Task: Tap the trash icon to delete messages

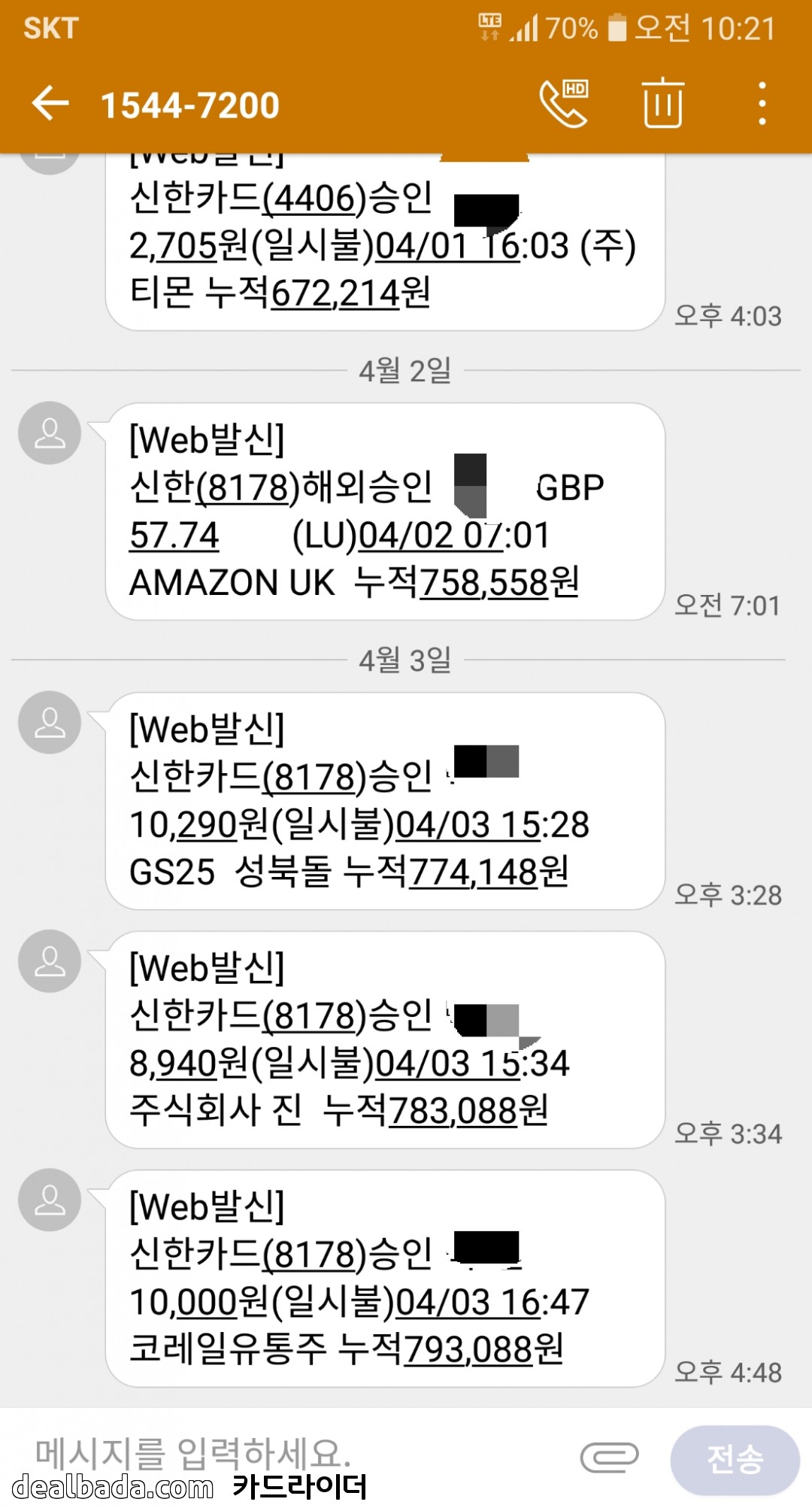Action: pos(662,103)
